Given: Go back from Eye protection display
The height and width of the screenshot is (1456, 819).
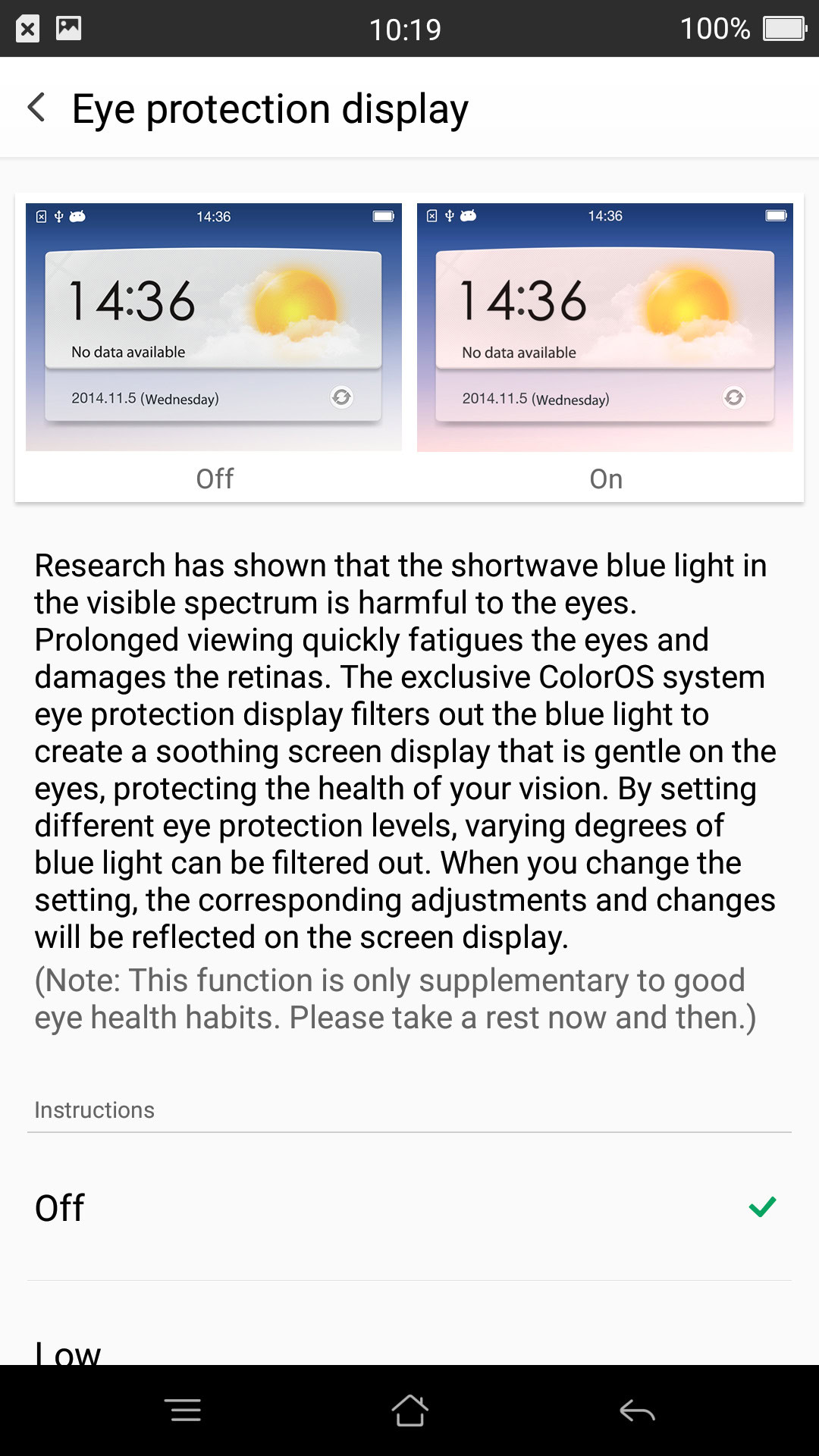Looking at the screenshot, I should (36, 108).
